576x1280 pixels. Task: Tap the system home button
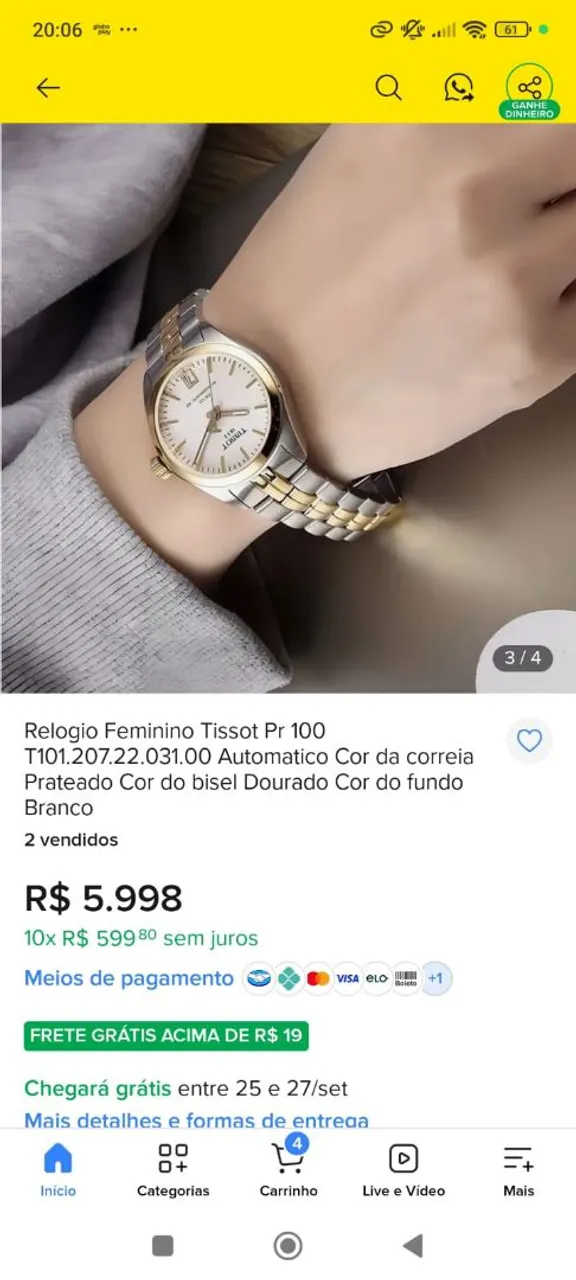(x=288, y=1245)
